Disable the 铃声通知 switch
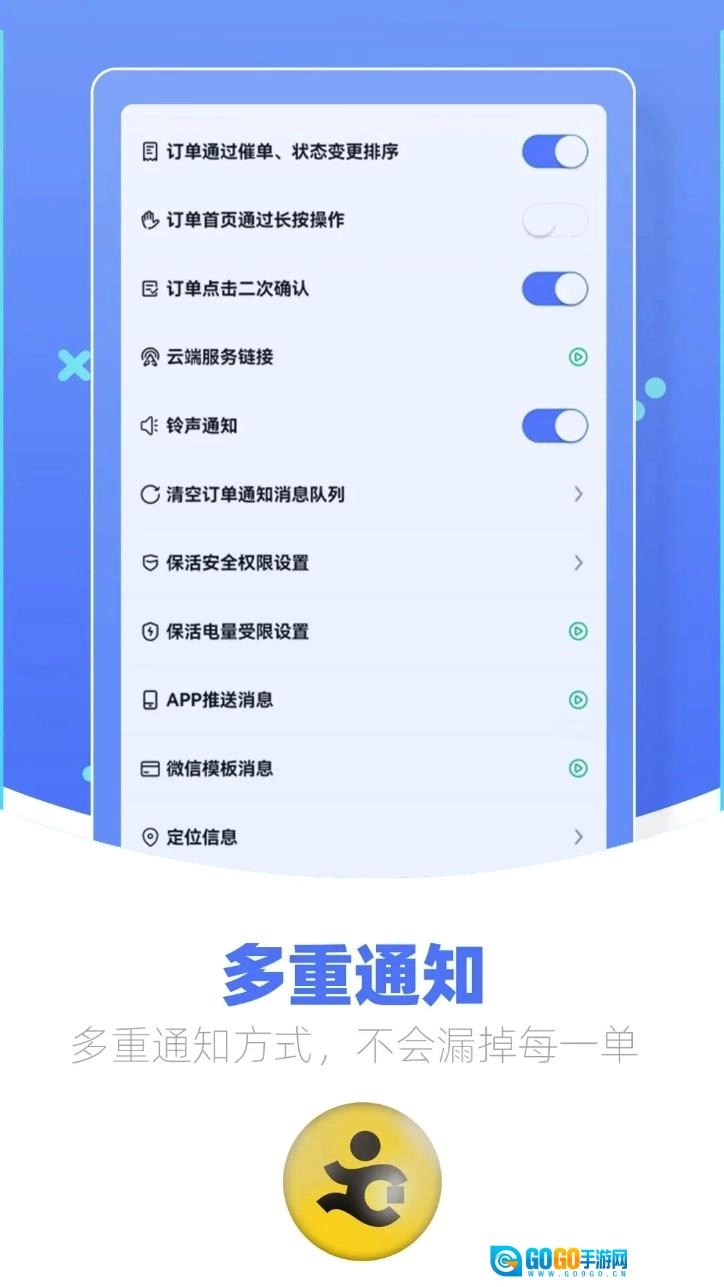This screenshot has width=724, height=1287. [x=554, y=425]
